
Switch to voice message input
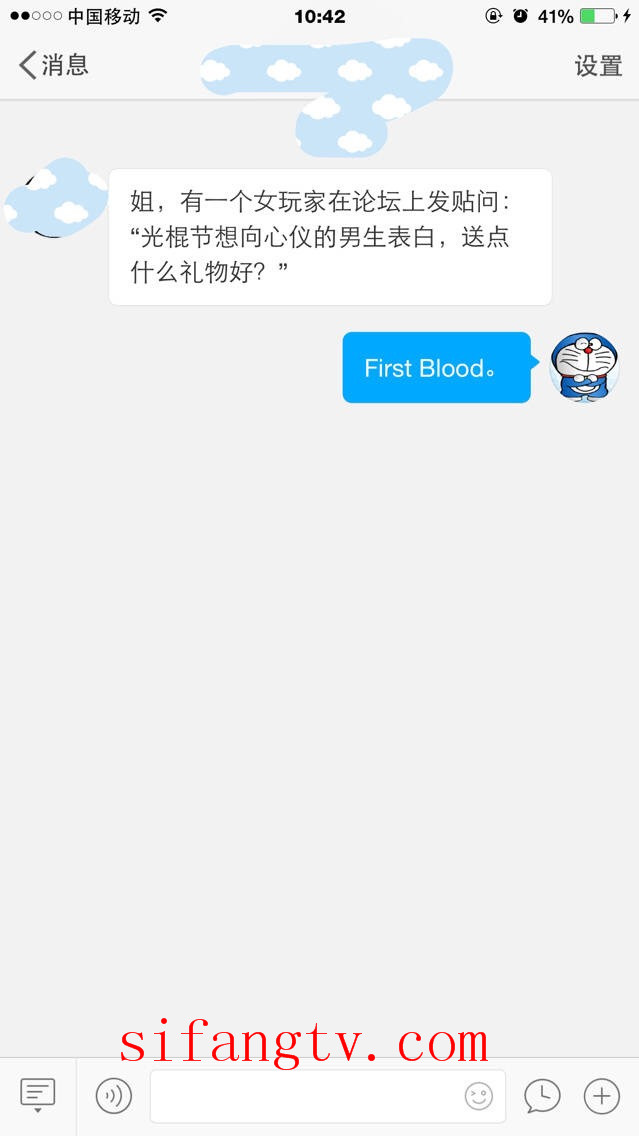(x=114, y=1096)
